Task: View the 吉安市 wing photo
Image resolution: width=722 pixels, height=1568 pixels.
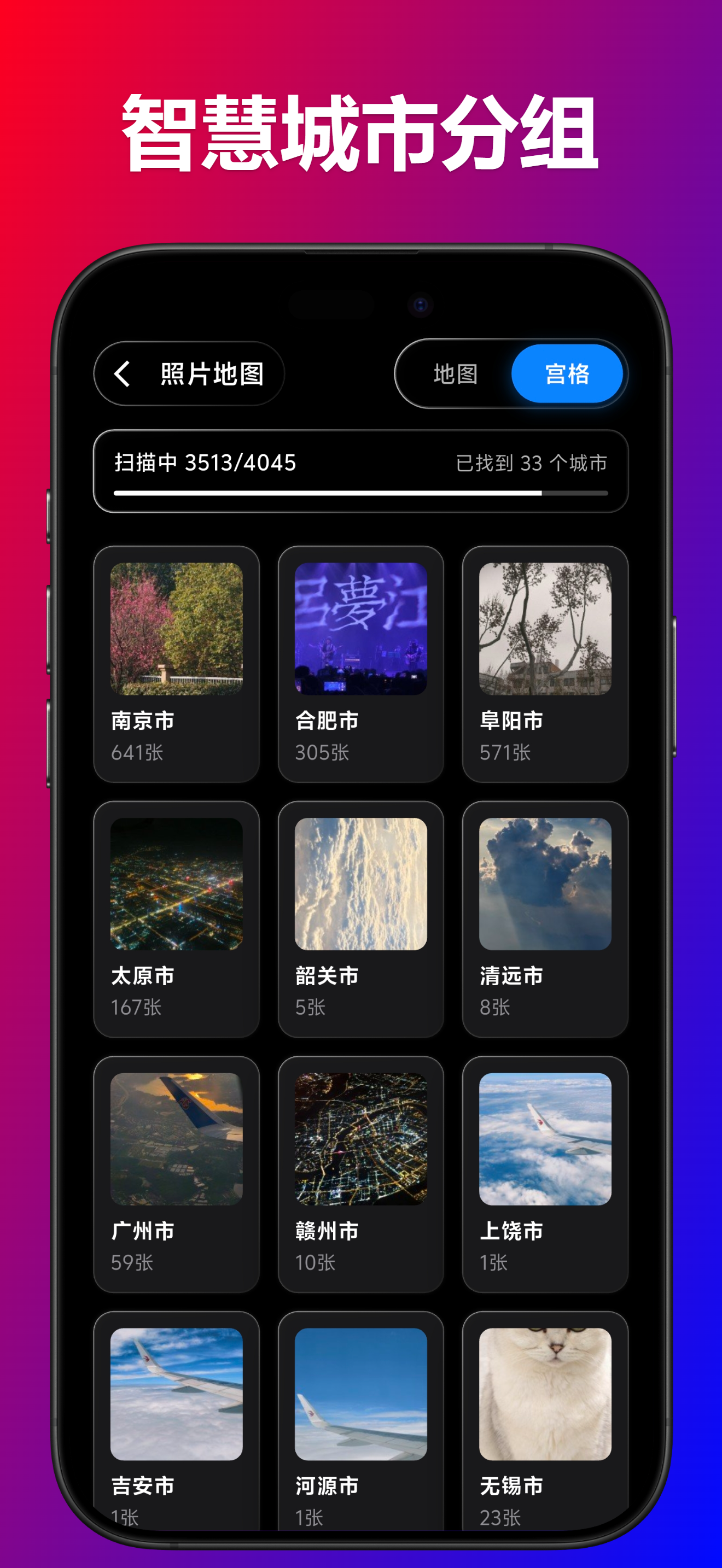Action: coord(177,1418)
